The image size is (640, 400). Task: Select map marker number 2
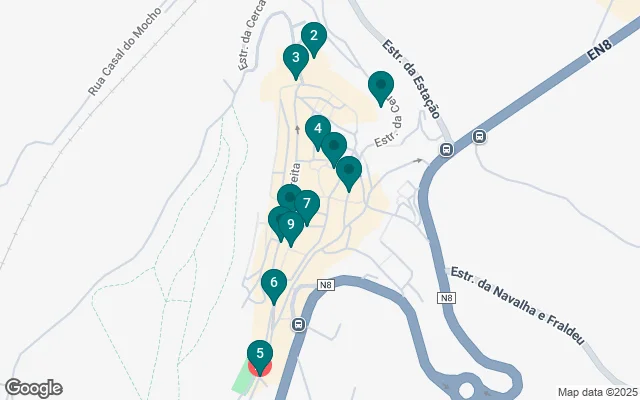click(313, 38)
